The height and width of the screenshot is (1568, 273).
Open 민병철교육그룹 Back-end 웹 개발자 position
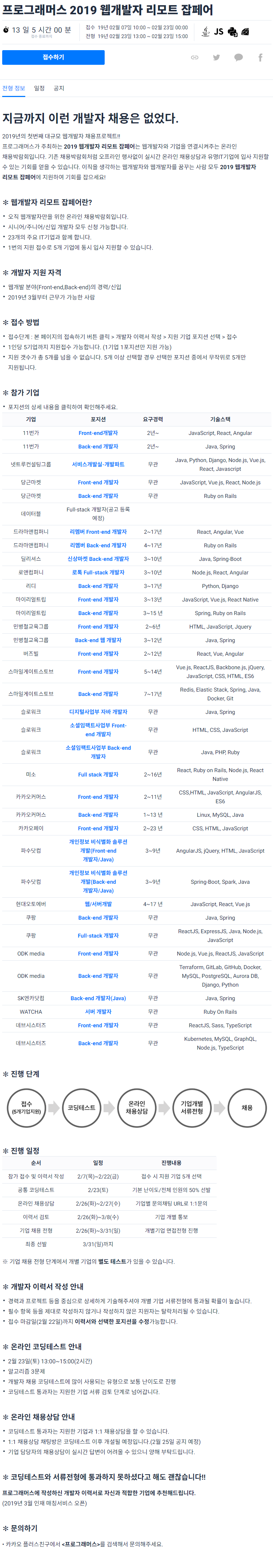(x=98, y=640)
